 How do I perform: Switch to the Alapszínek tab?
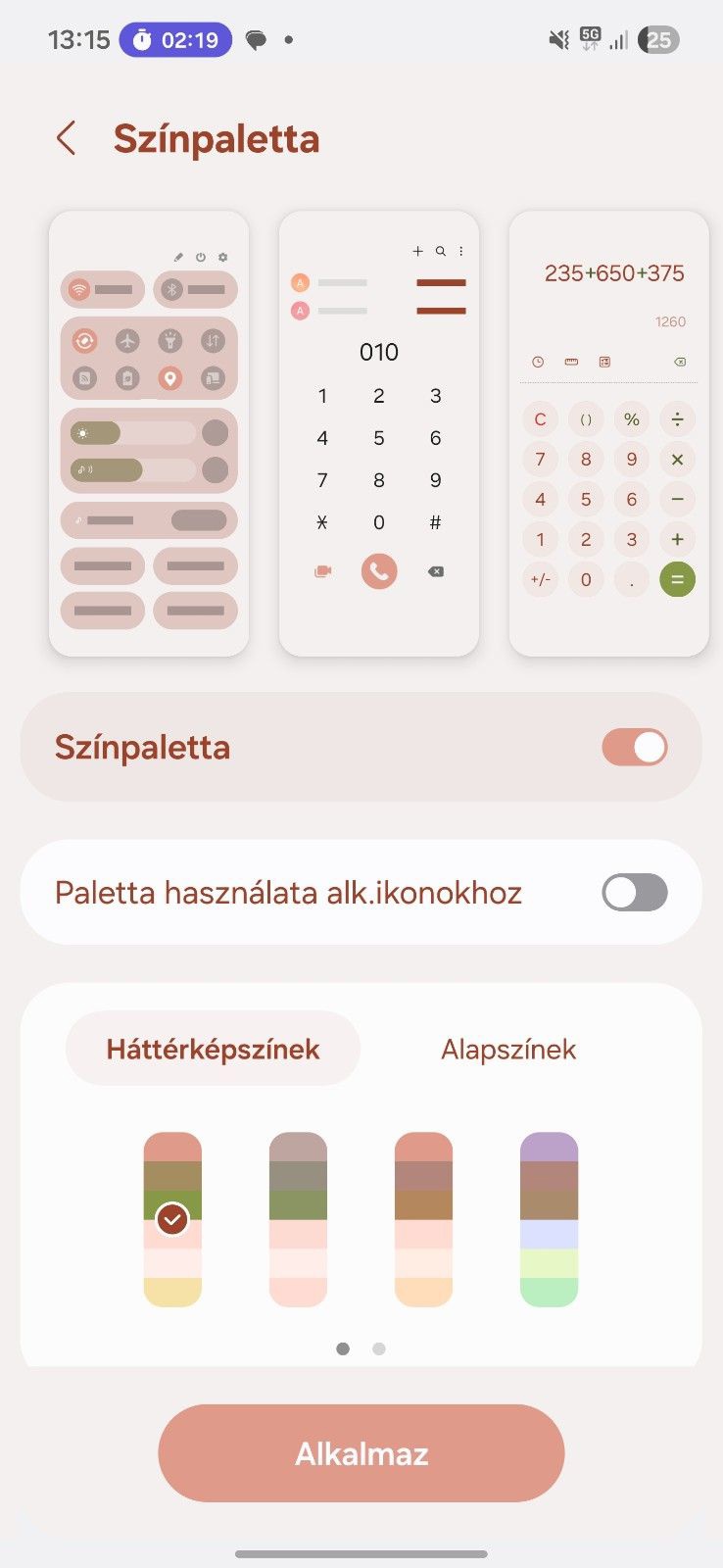click(x=507, y=1050)
